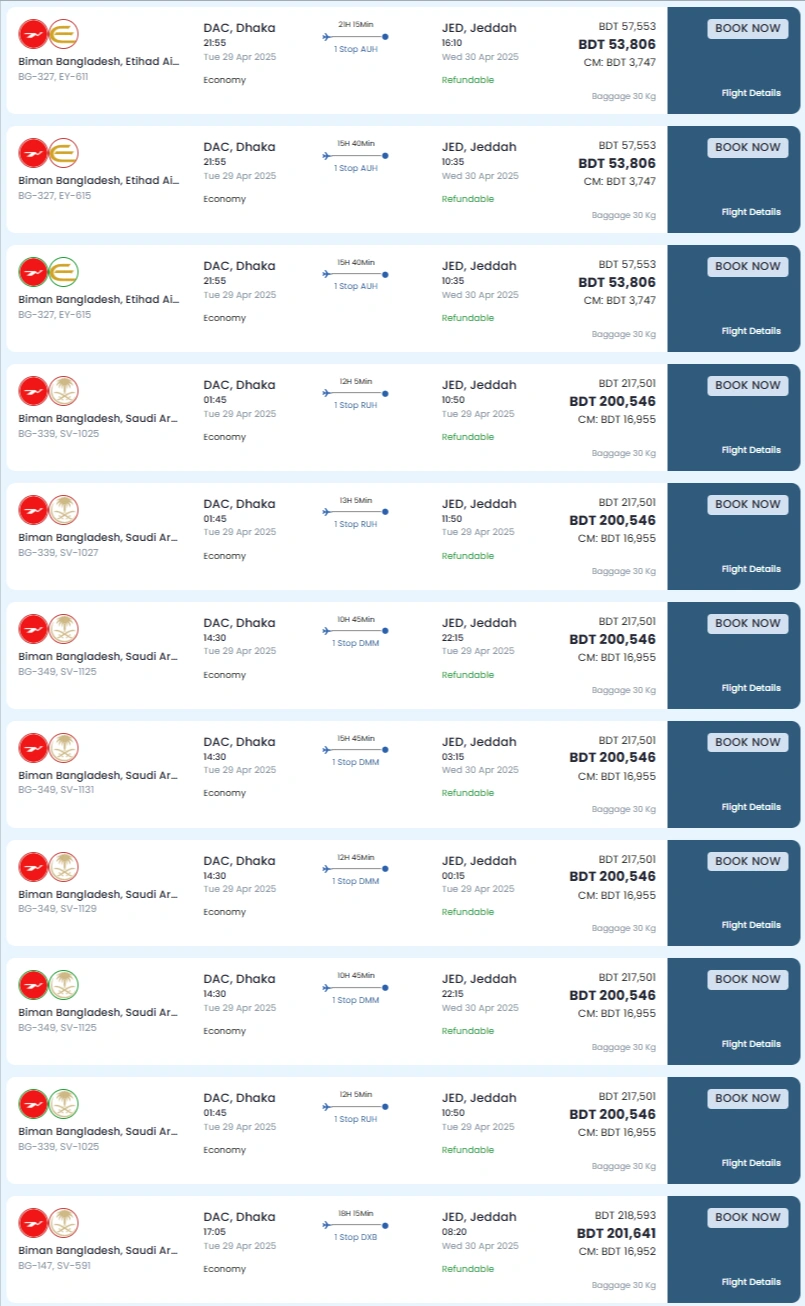The width and height of the screenshot is (805, 1306).
Task: View Flight Details for BG-339, SV-1027
Action: [x=751, y=569]
